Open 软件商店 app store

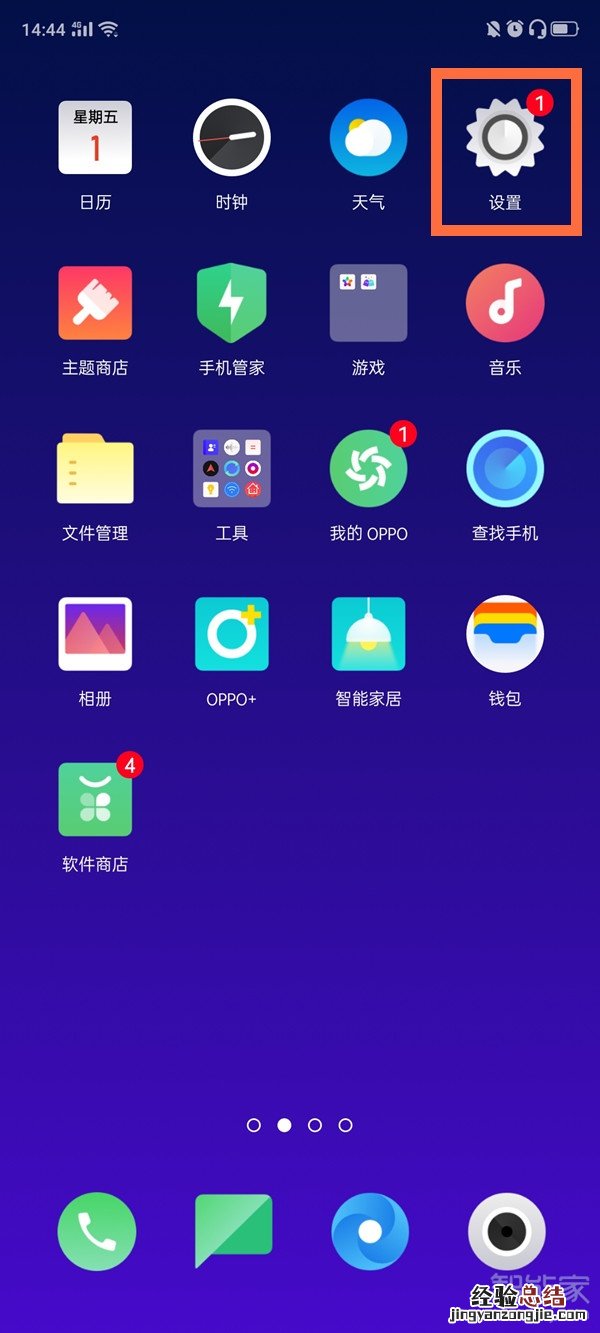point(95,800)
